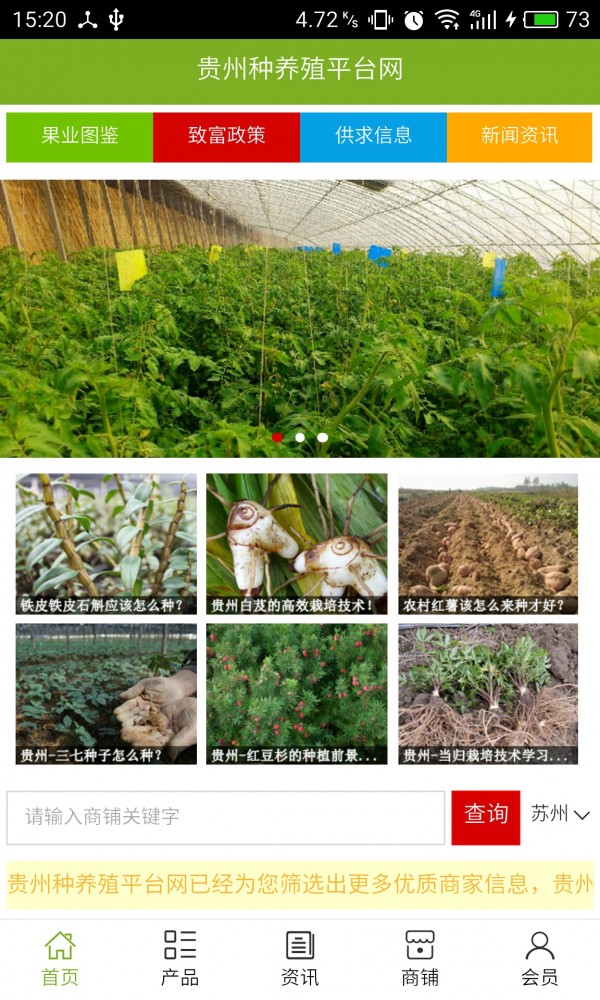Open article 贵州-三七种子怎么种

[106, 694]
